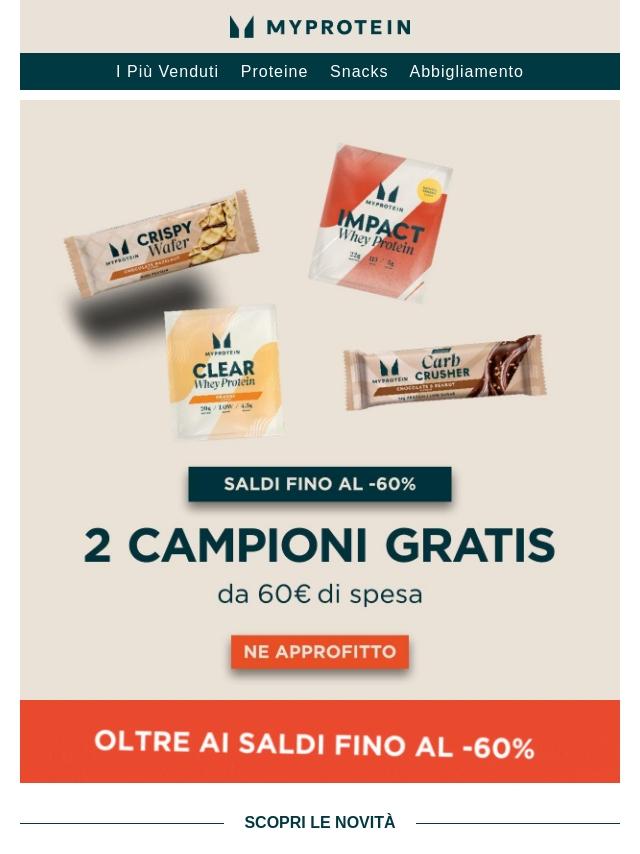This screenshot has width=640, height=854.
Task: Go to the Proteine section
Action: tap(274, 72)
